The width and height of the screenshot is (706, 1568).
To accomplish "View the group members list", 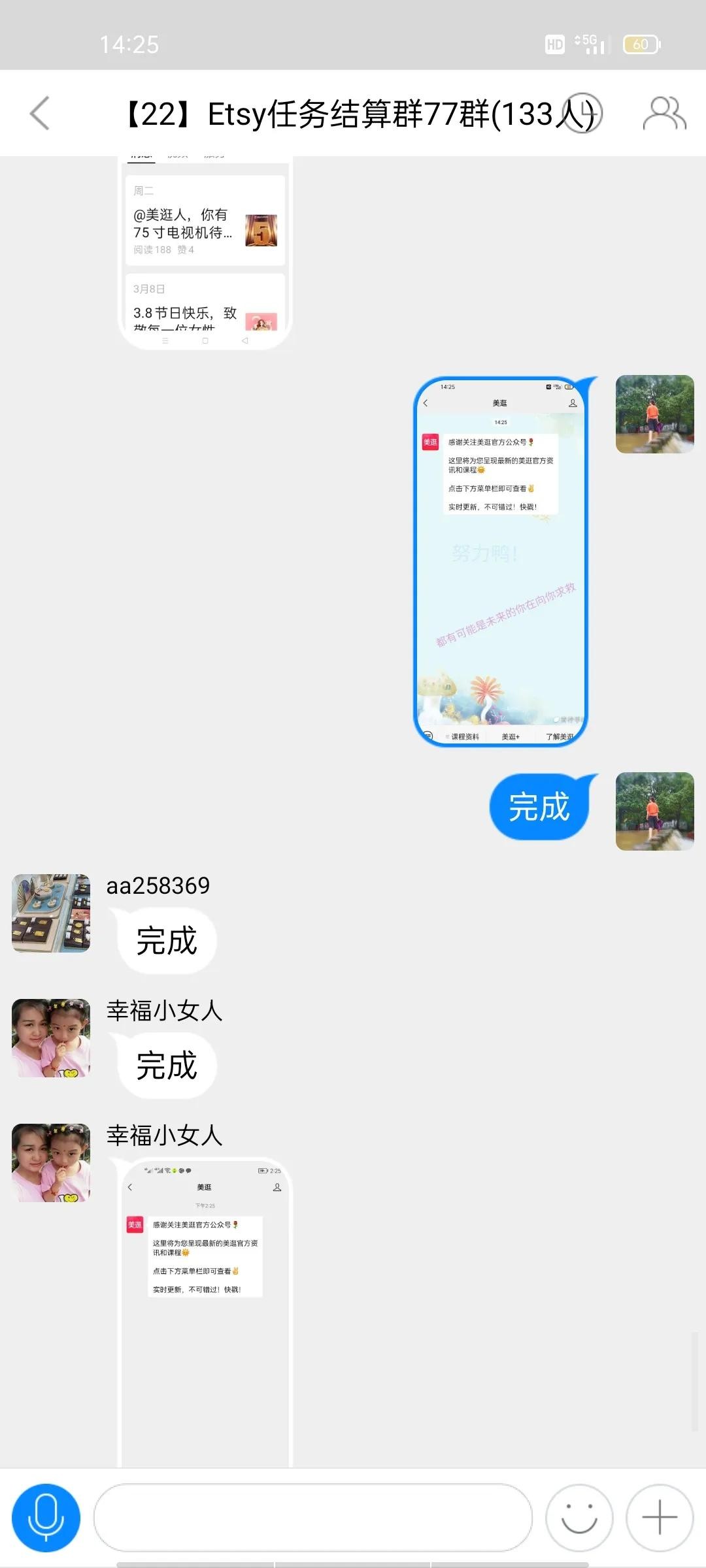I will coord(664,114).
